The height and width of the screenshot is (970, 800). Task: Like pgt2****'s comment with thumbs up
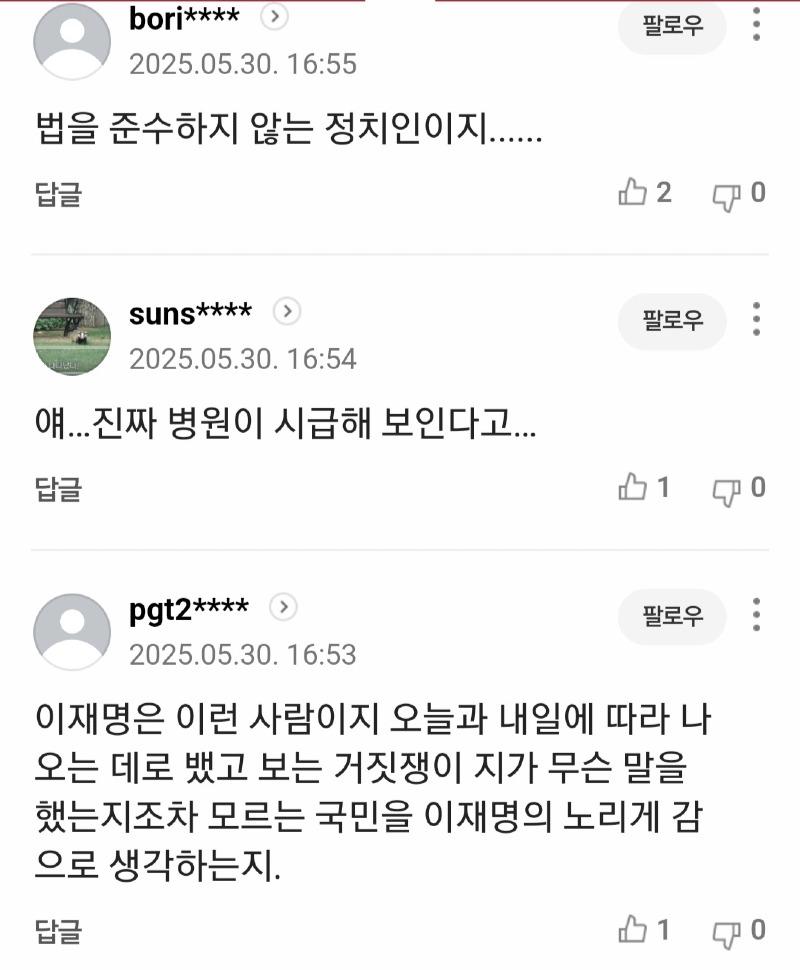(x=637, y=930)
